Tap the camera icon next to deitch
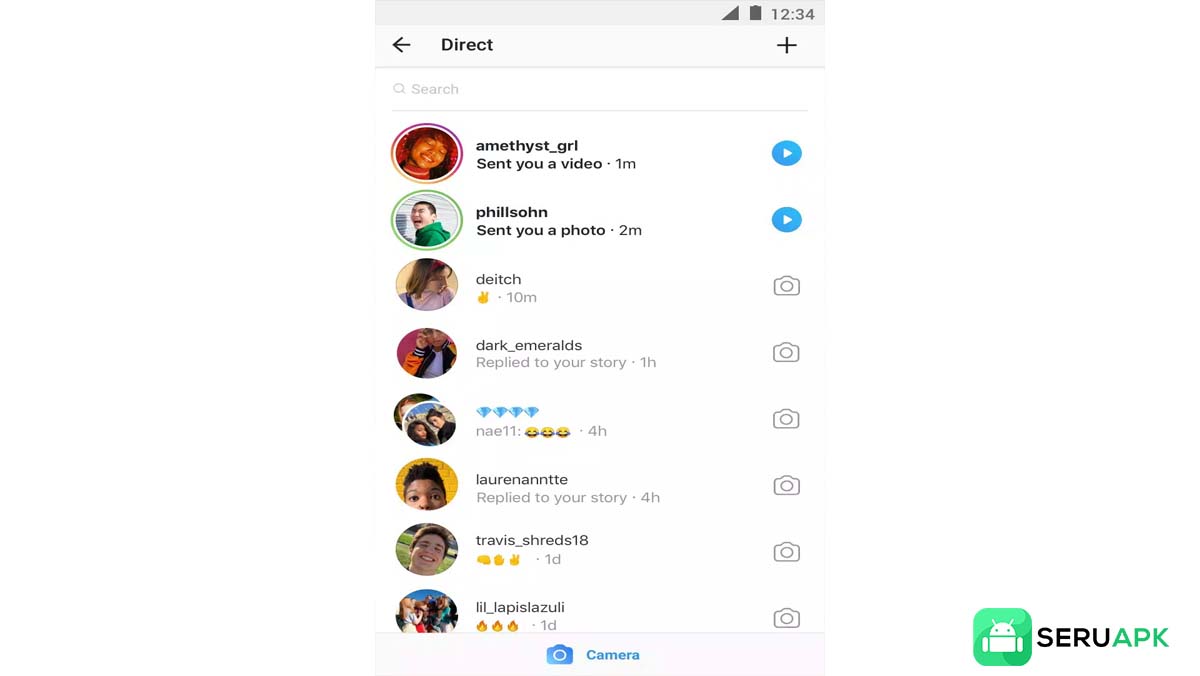Viewport: 1200px width, 676px height. [787, 286]
